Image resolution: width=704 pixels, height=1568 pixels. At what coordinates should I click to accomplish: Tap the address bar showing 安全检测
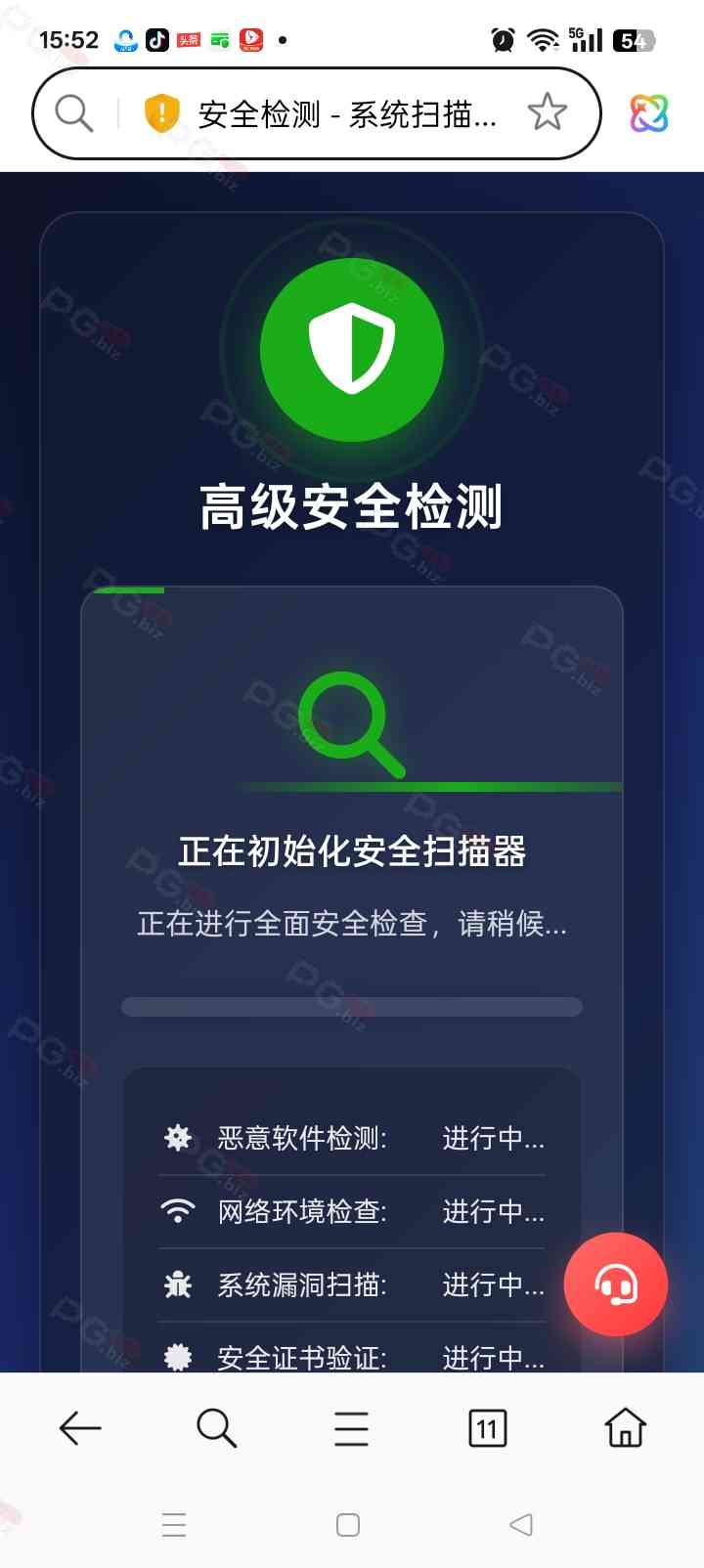point(347,114)
